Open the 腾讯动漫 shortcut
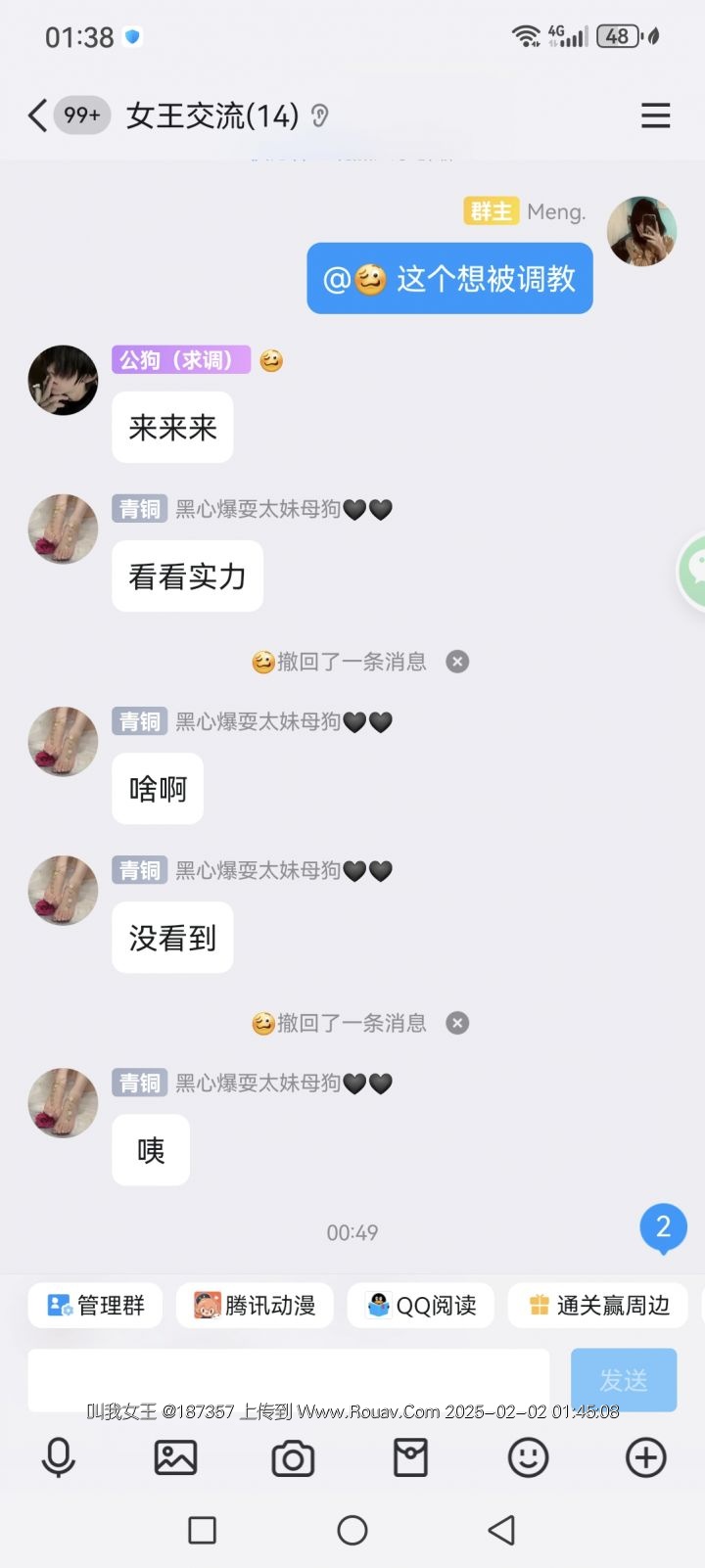The height and width of the screenshot is (1568, 705). 255,1306
